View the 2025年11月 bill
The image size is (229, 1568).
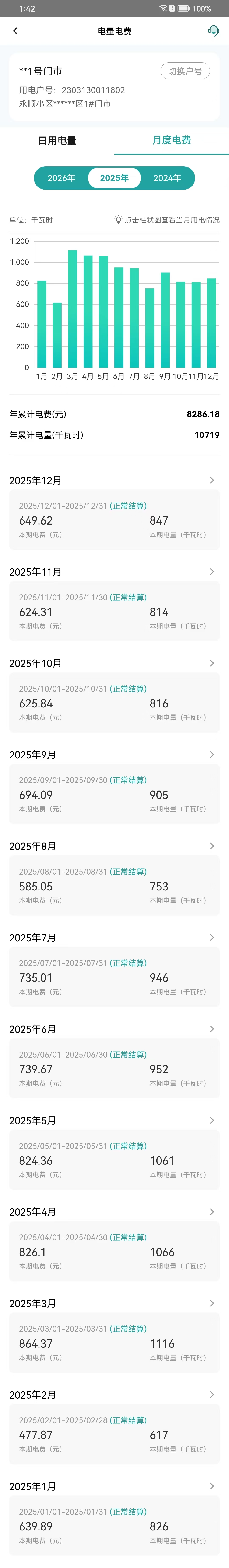tap(114, 572)
